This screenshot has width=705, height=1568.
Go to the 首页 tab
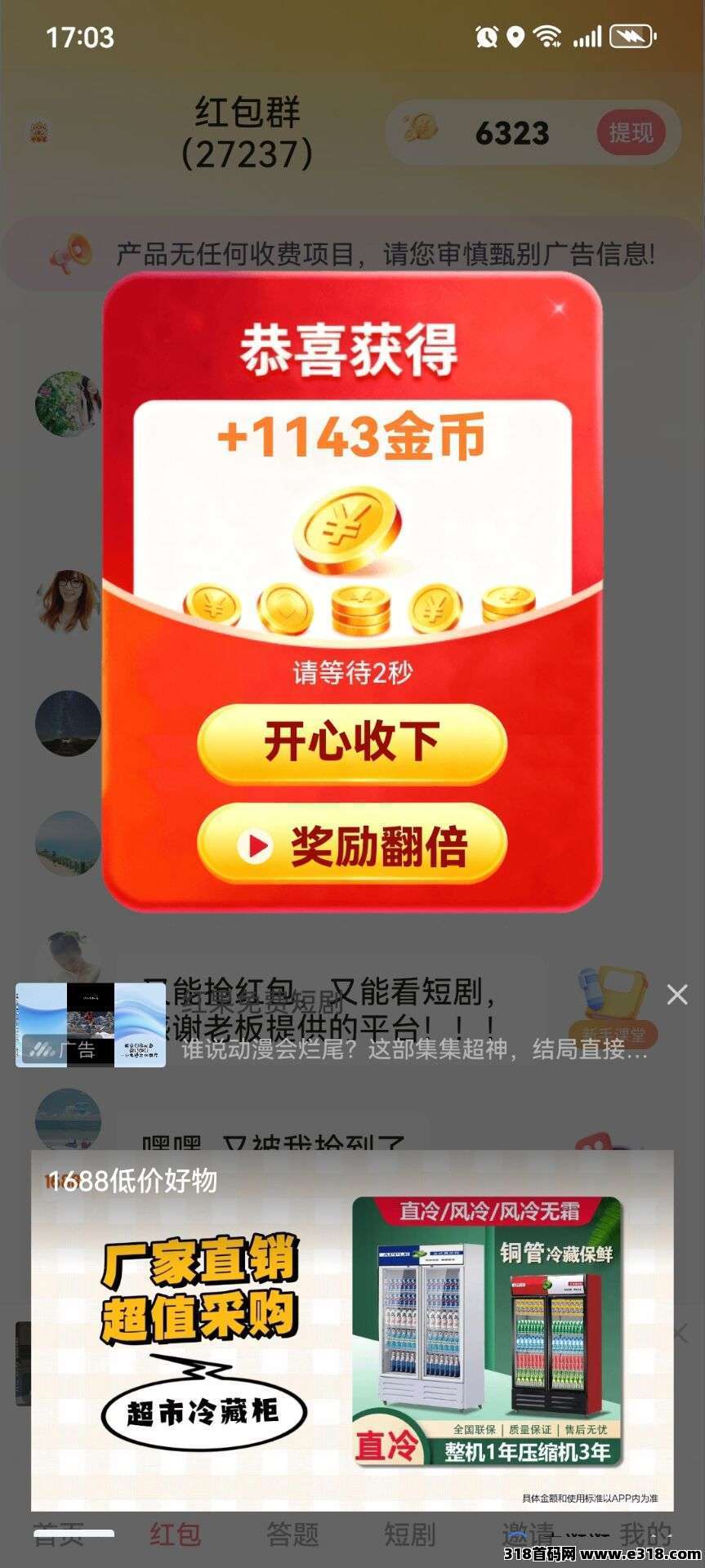click(x=59, y=1534)
